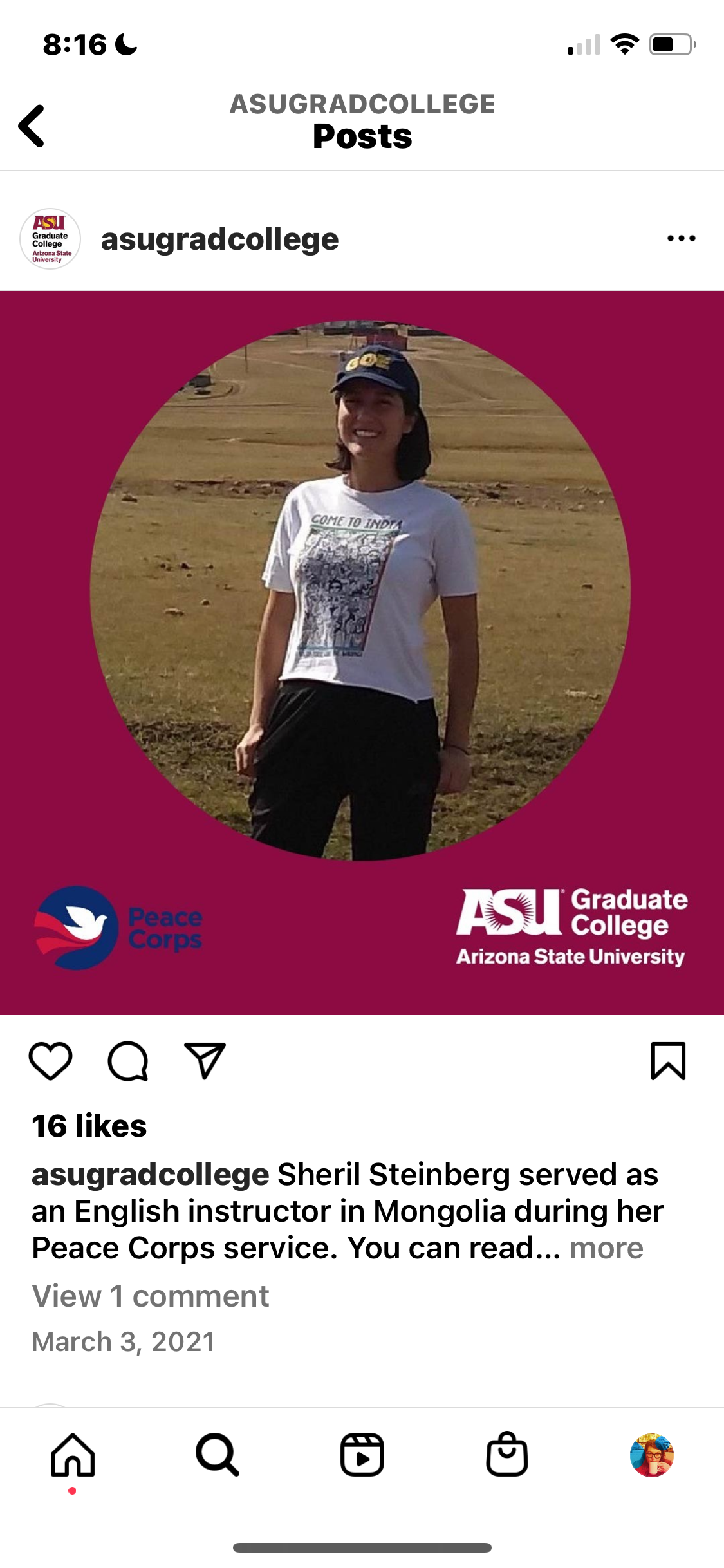Open the Reels tab
The image size is (724, 1568).
[362, 1455]
